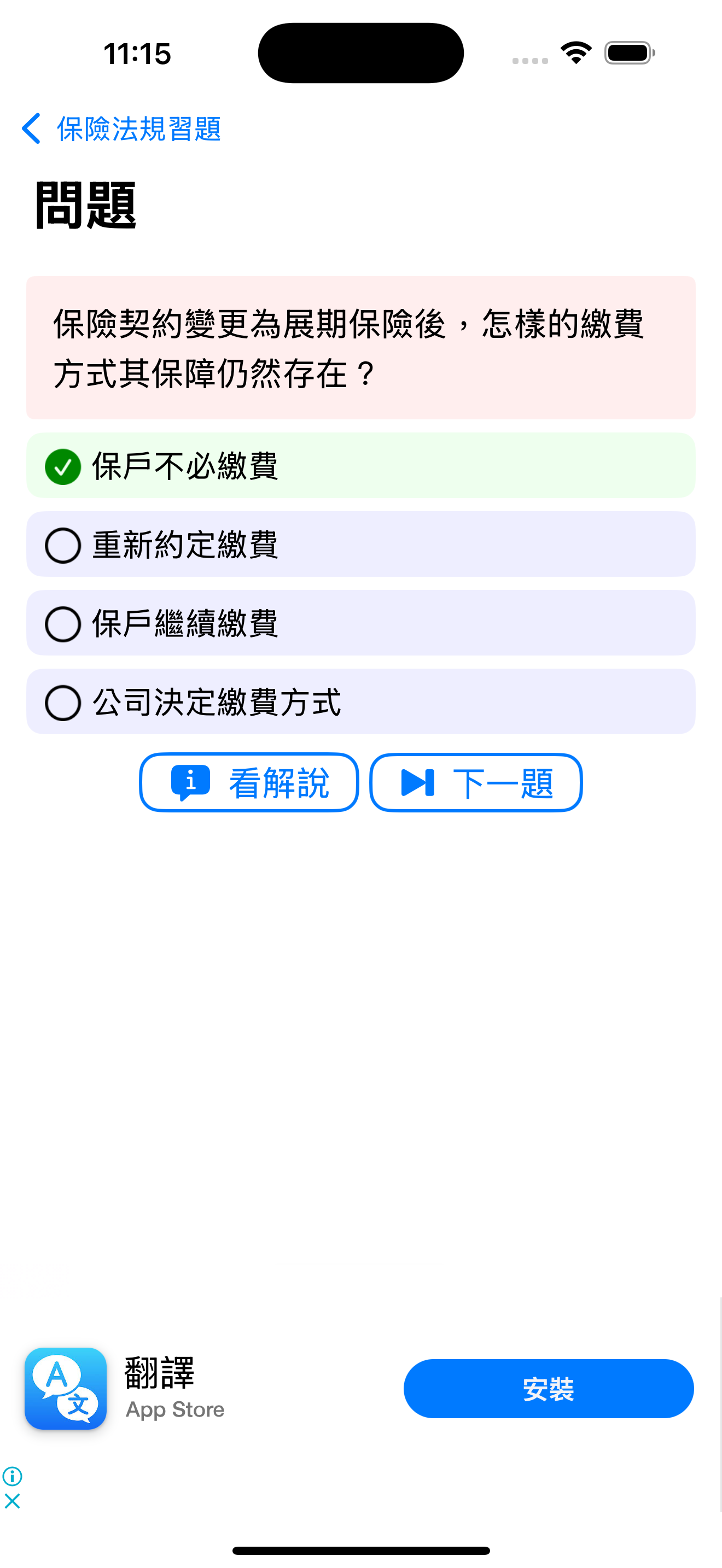Select option 公司決定繳費方式
The height and width of the screenshot is (1568, 722).
[360, 702]
